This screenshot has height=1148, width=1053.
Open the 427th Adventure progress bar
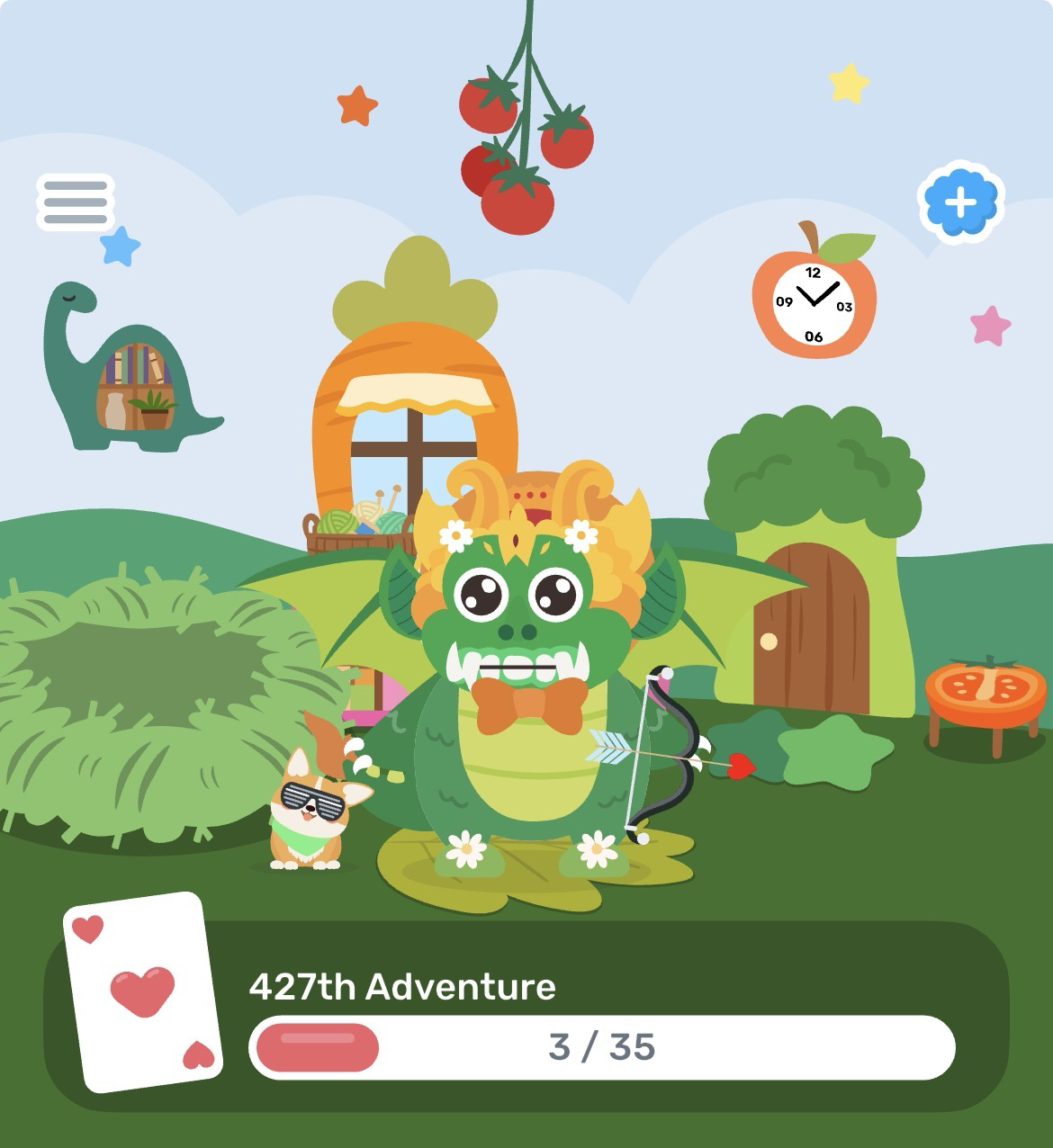601,1047
